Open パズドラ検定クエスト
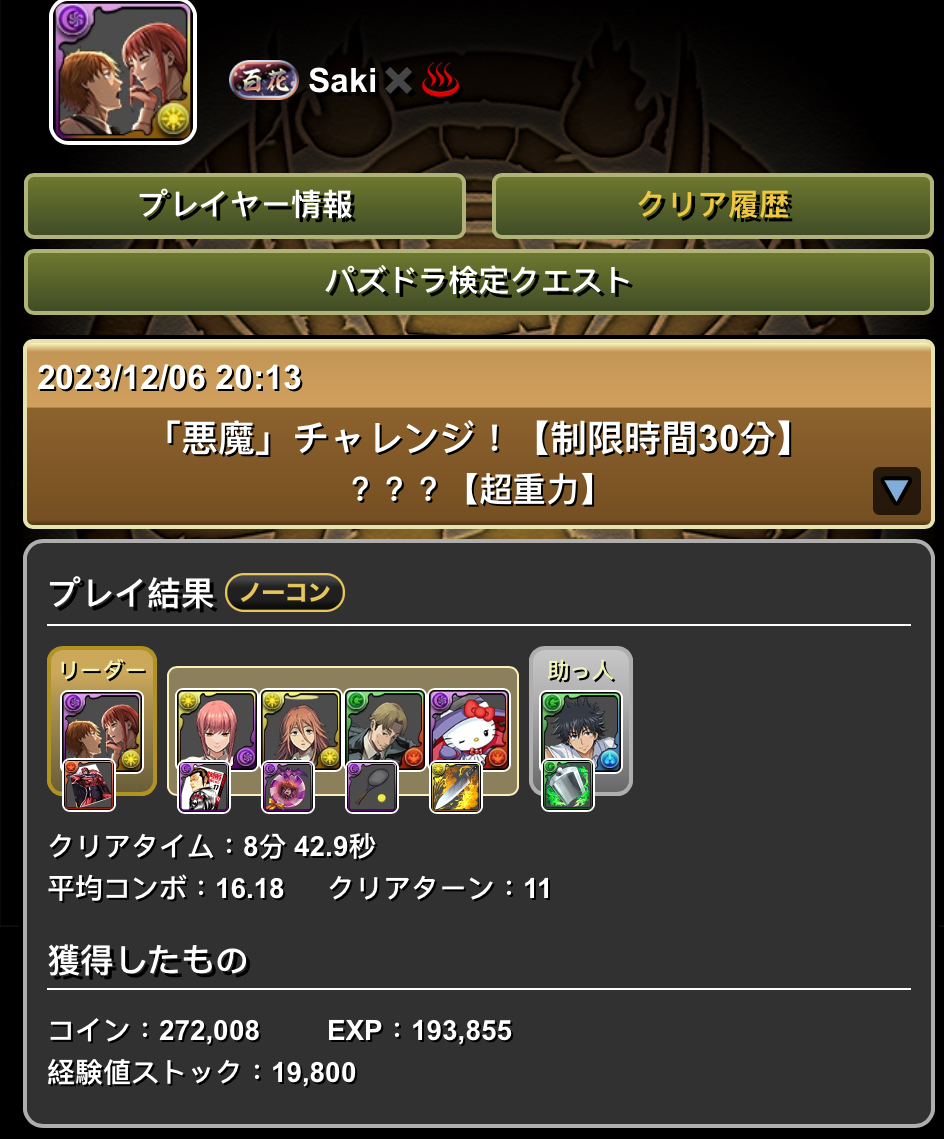This screenshot has height=1139, width=944. pos(479,282)
